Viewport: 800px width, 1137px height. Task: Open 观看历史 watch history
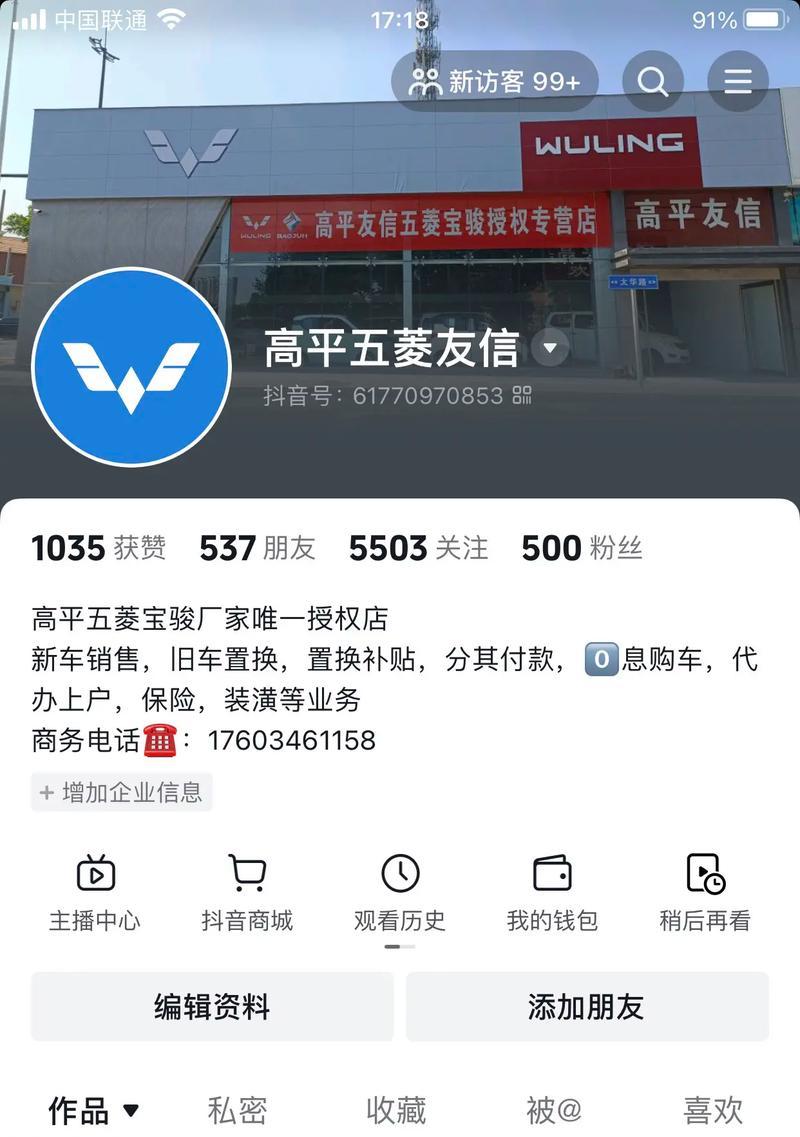click(400, 893)
